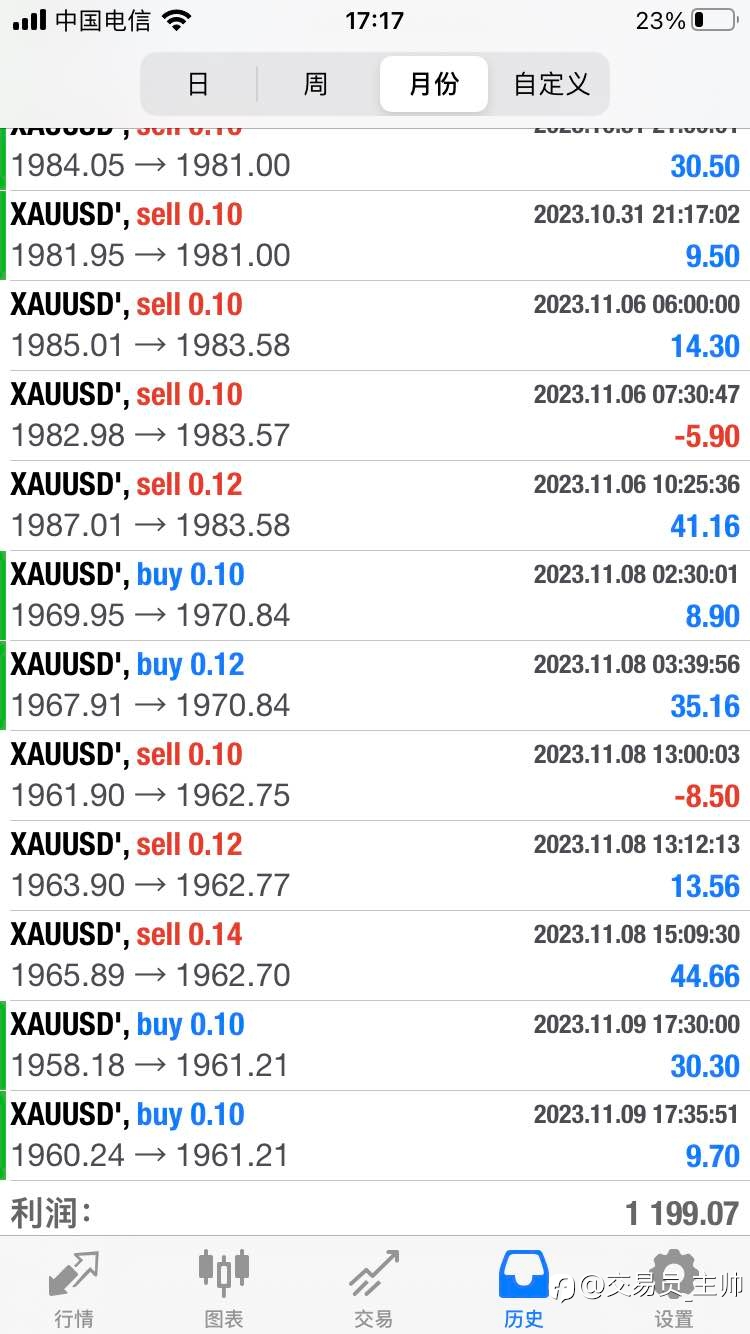The width and height of the screenshot is (750, 1334).
Task: Open the buy trade dated 2023.11.09 17:30:00
Action: click(x=375, y=1046)
